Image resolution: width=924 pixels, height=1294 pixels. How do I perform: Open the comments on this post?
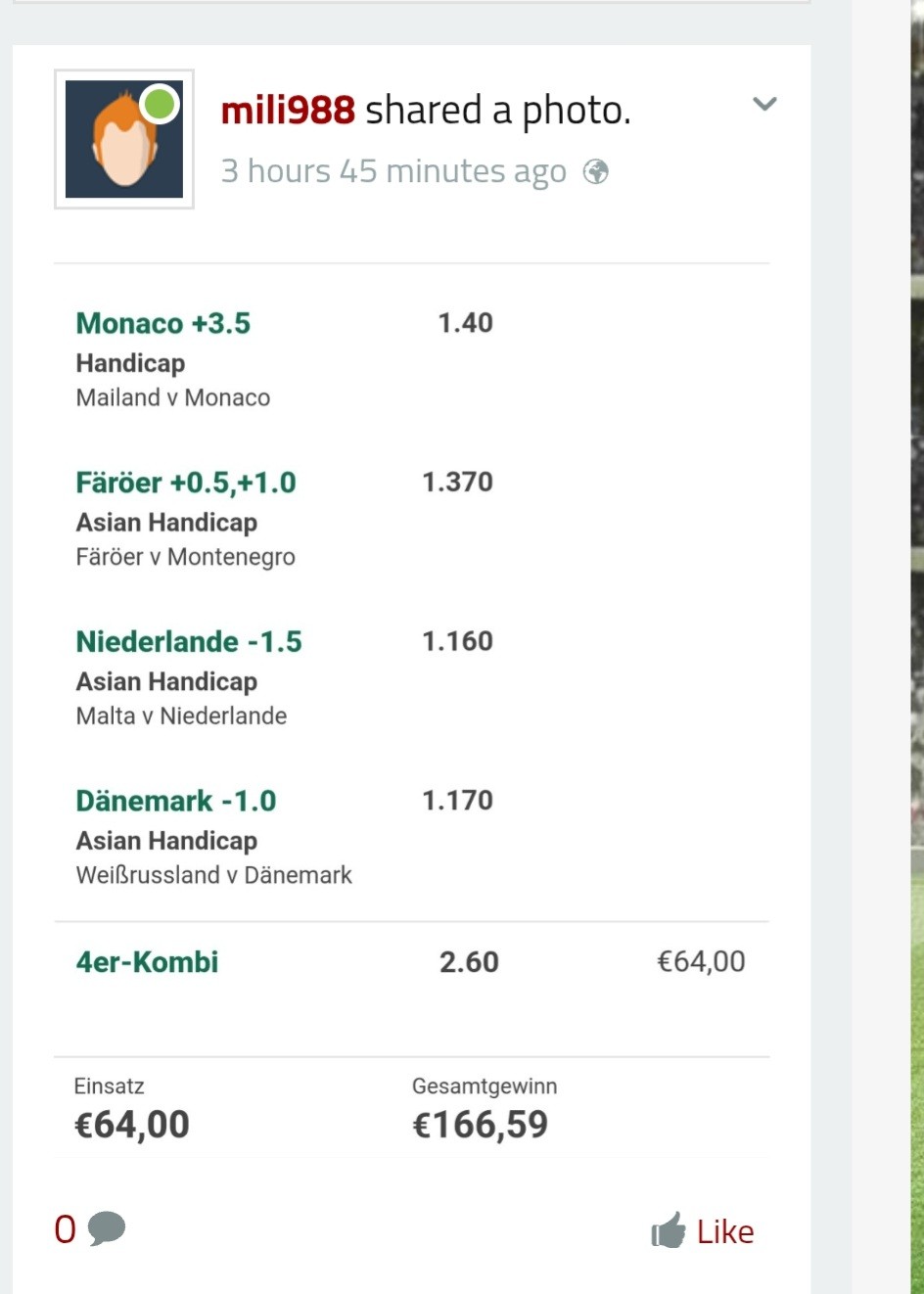coord(91,1228)
